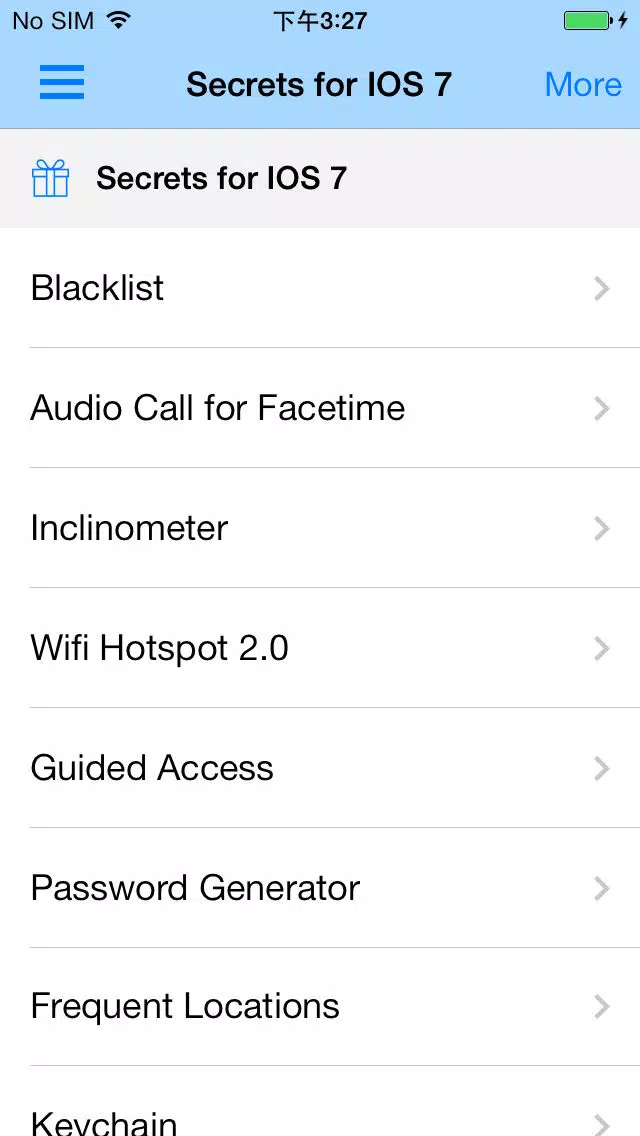
Task: Select the Inclinometer row
Action: (320, 528)
